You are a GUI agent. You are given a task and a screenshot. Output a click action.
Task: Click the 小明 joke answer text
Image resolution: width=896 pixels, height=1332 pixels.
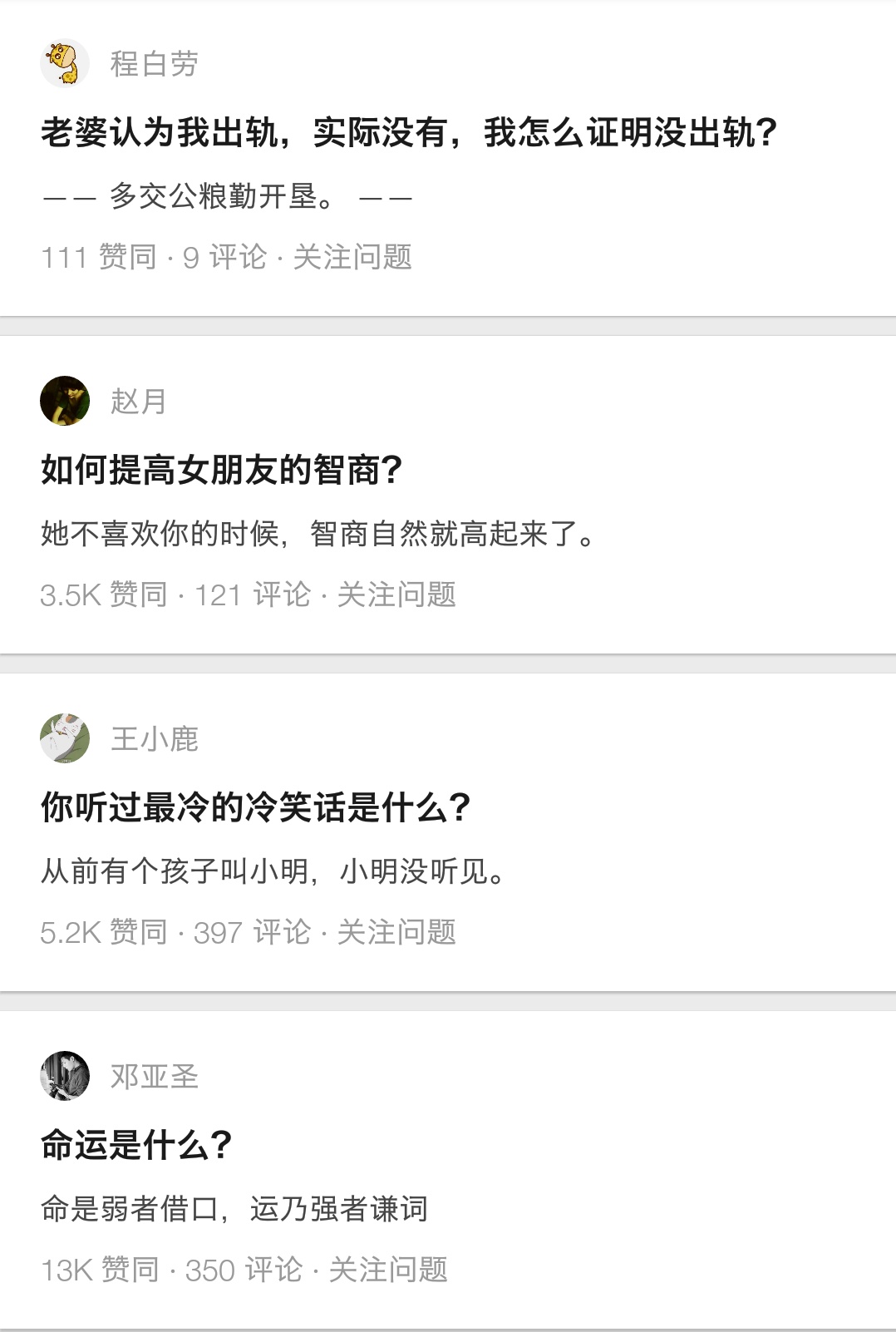pos(274,870)
